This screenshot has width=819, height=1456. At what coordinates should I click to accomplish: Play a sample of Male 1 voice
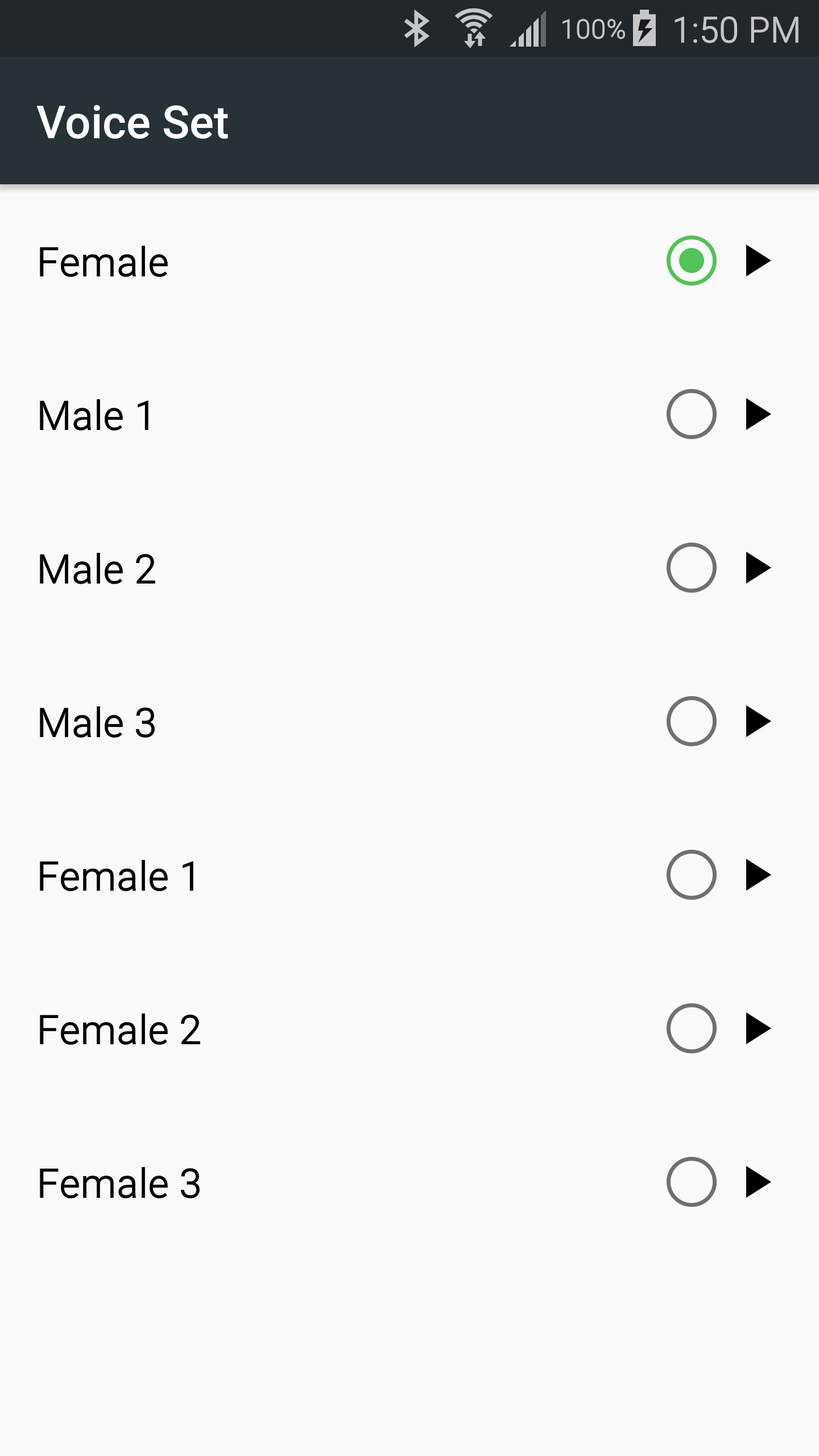(x=758, y=414)
